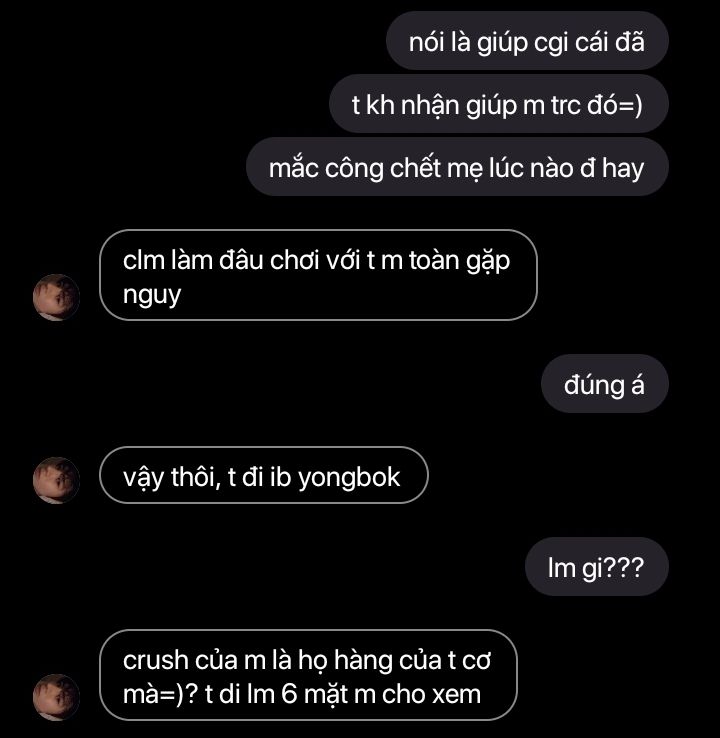Tap profile picture next to "vậy thôi" message

coord(57,480)
